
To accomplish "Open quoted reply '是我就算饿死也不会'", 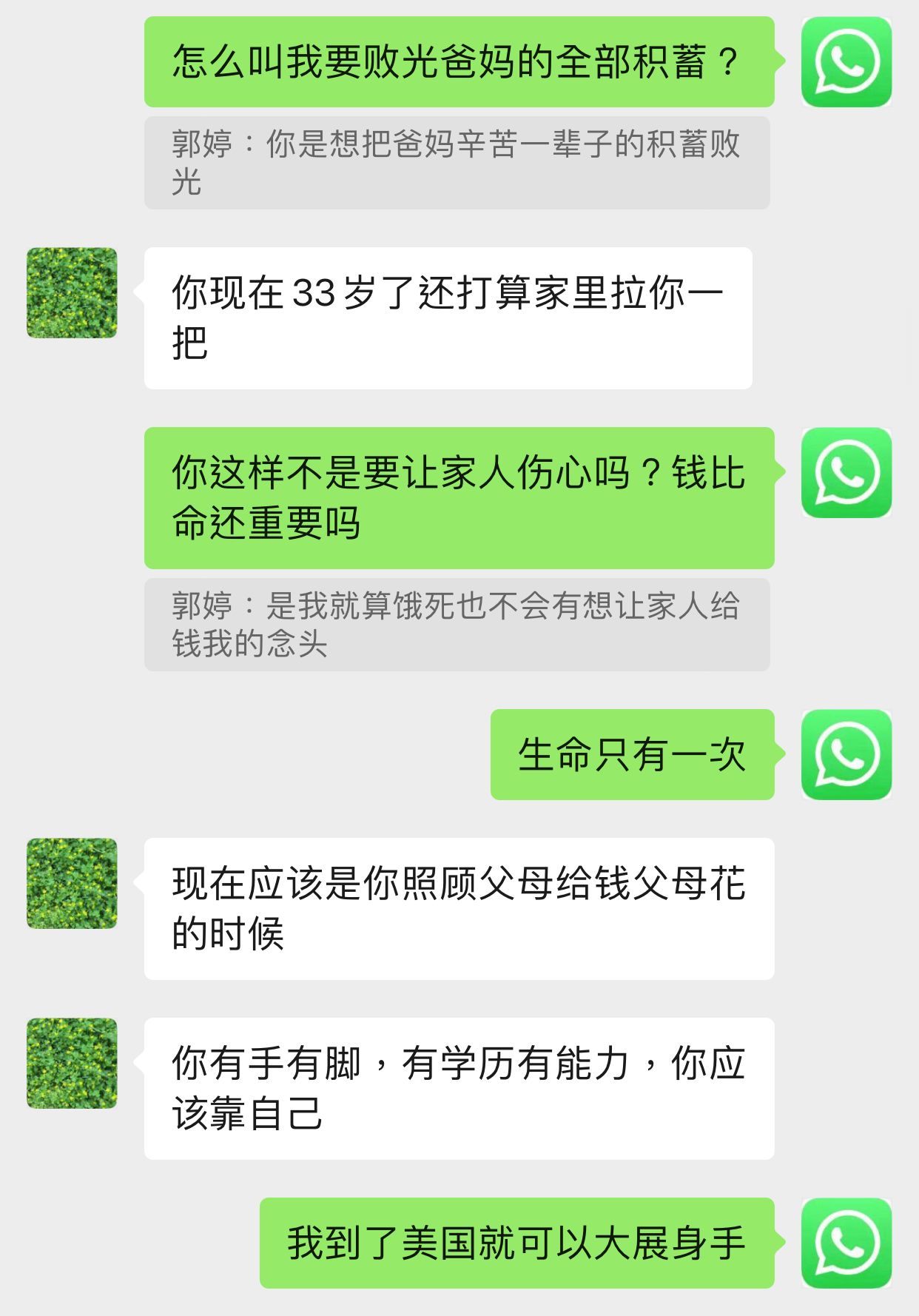I will coord(457,624).
